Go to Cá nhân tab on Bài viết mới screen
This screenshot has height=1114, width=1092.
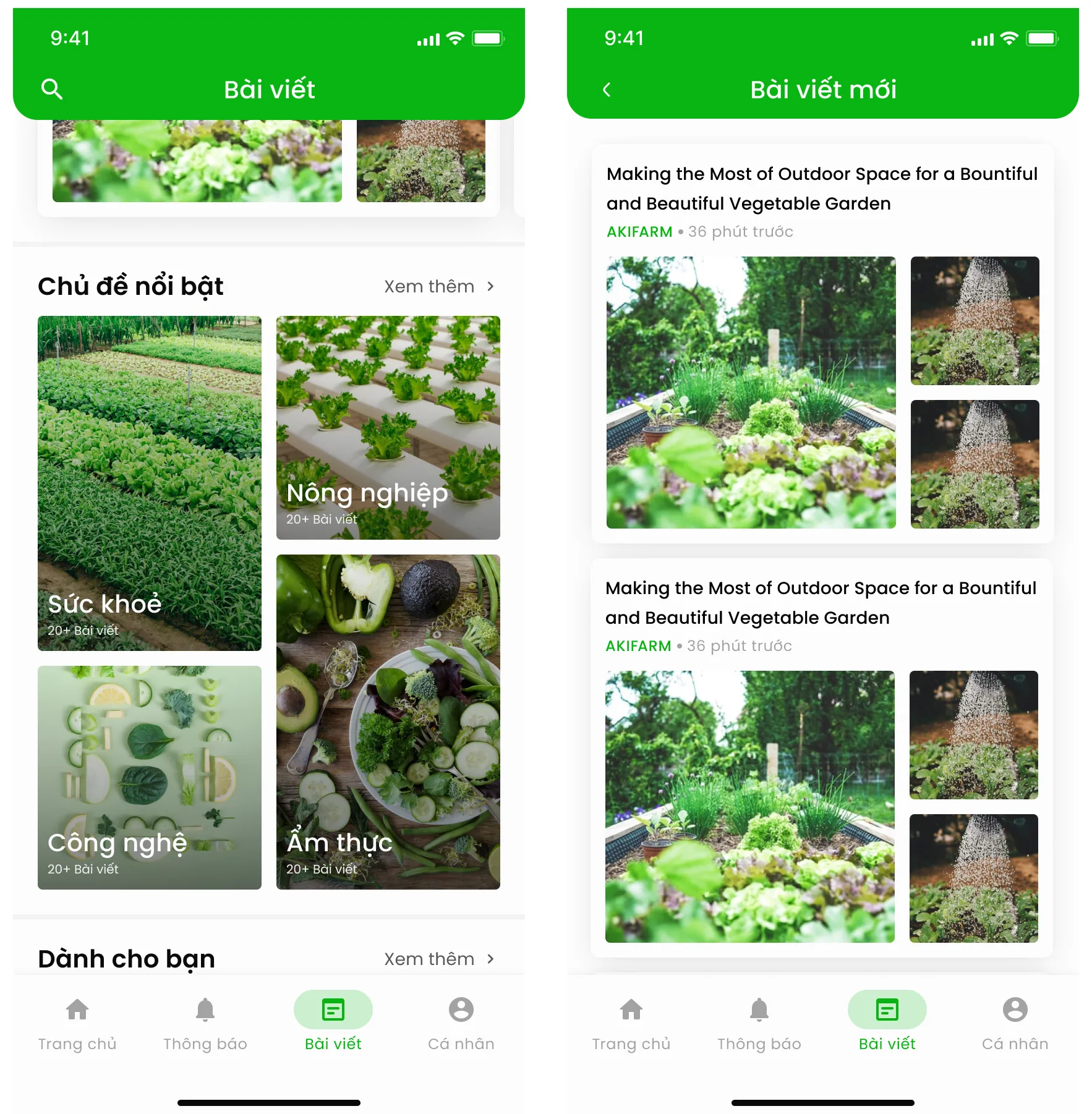(x=1015, y=1023)
